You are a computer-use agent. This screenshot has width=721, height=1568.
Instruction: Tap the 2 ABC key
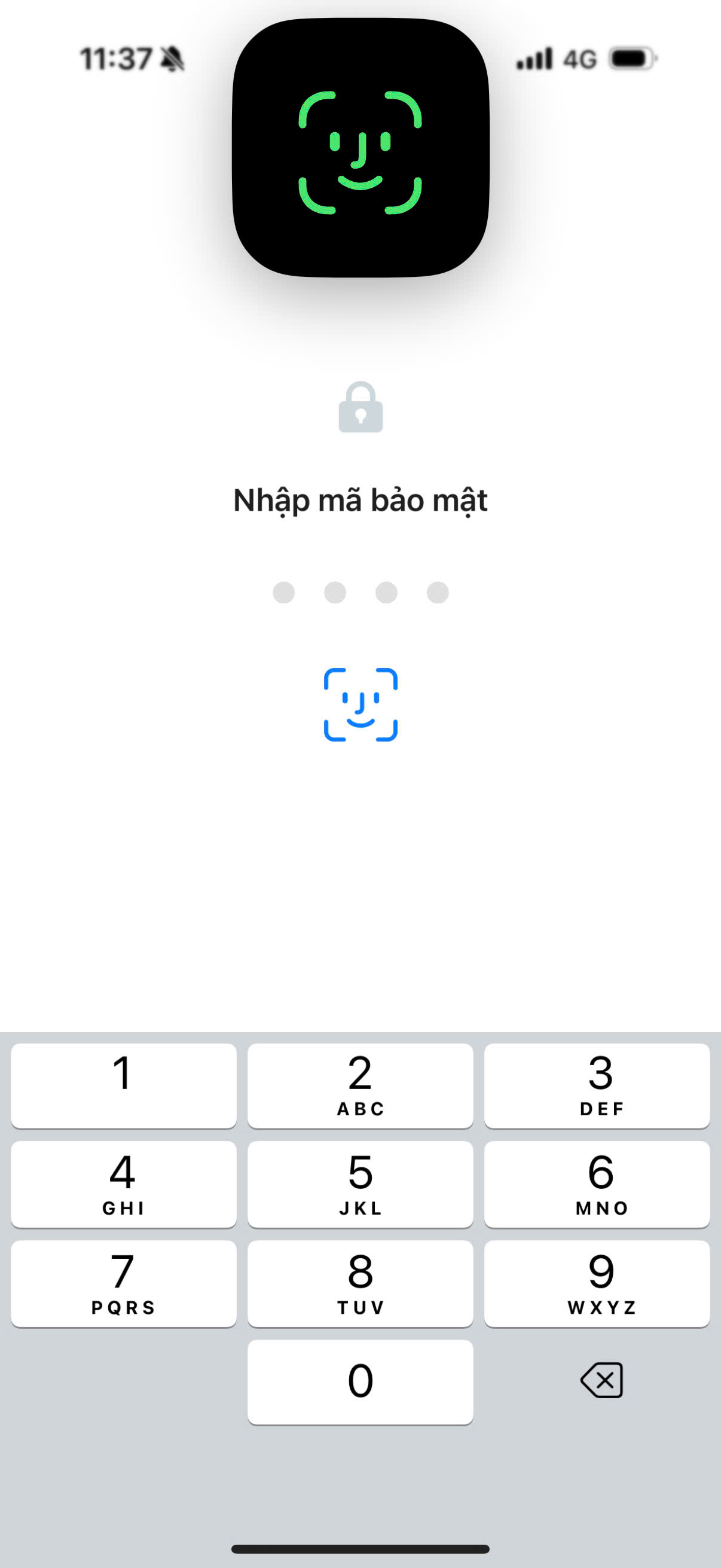(x=360, y=1085)
